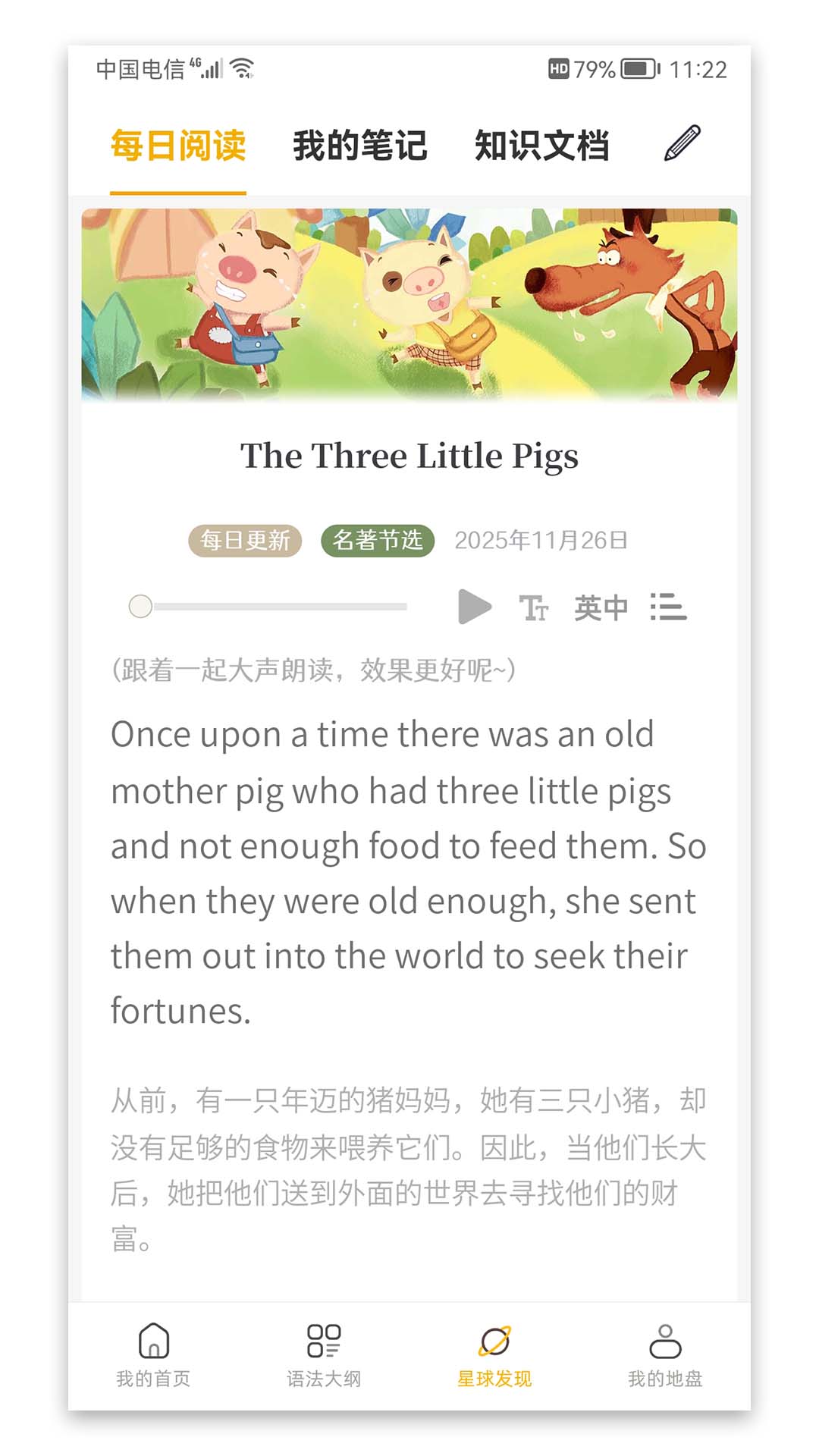
Task: Tap the play button to start audio
Action: (x=473, y=606)
